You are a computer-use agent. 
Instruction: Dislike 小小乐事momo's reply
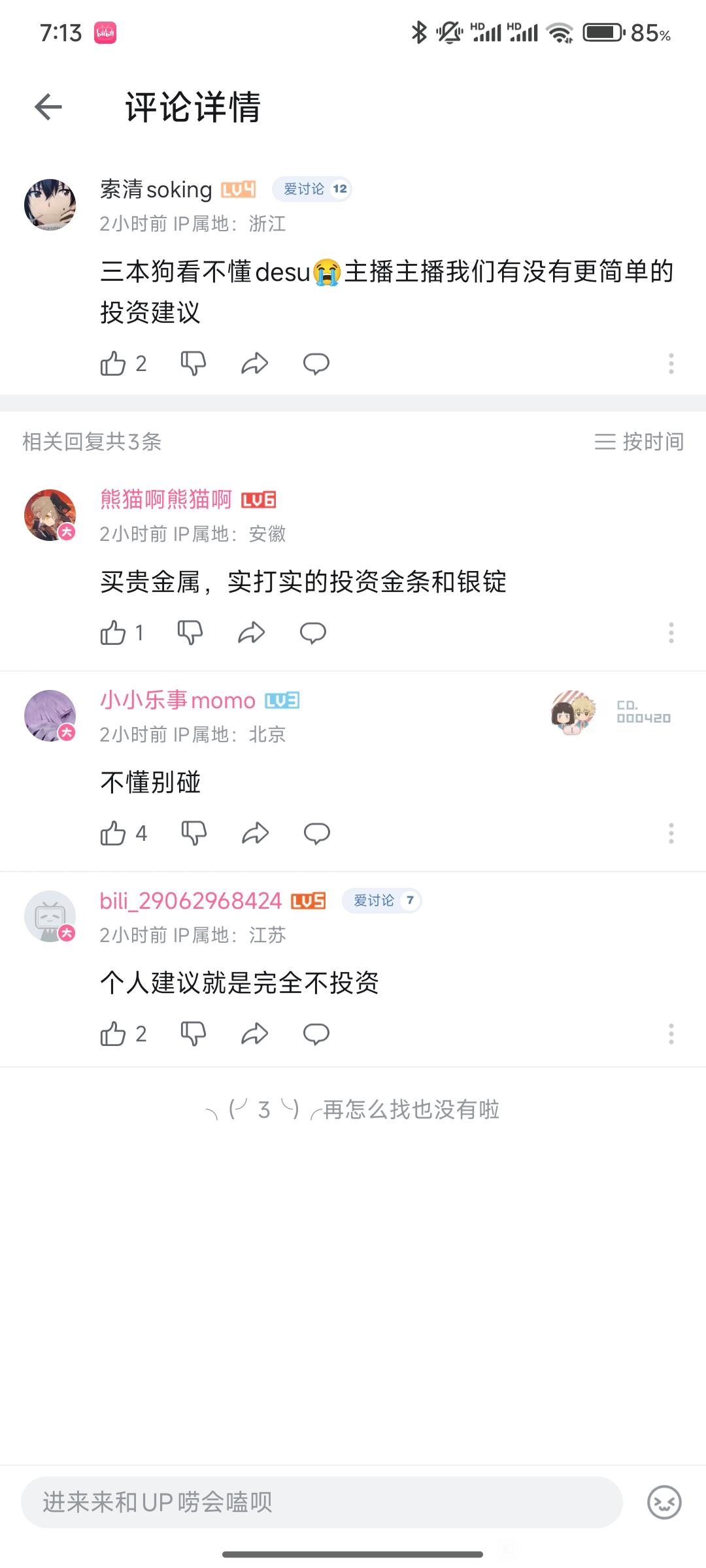click(x=193, y=834)
